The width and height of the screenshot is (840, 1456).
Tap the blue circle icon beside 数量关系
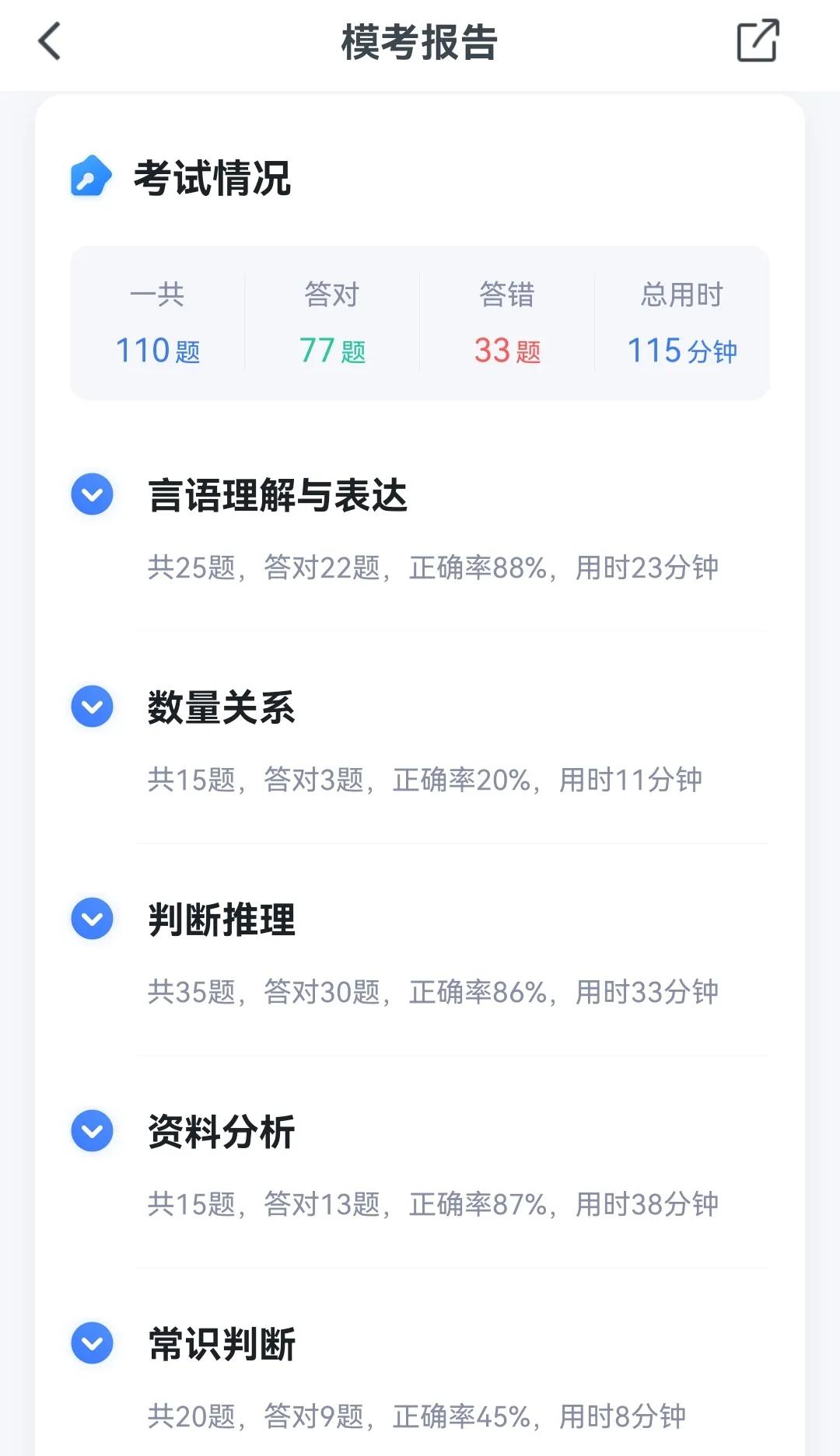click(91, 706)
